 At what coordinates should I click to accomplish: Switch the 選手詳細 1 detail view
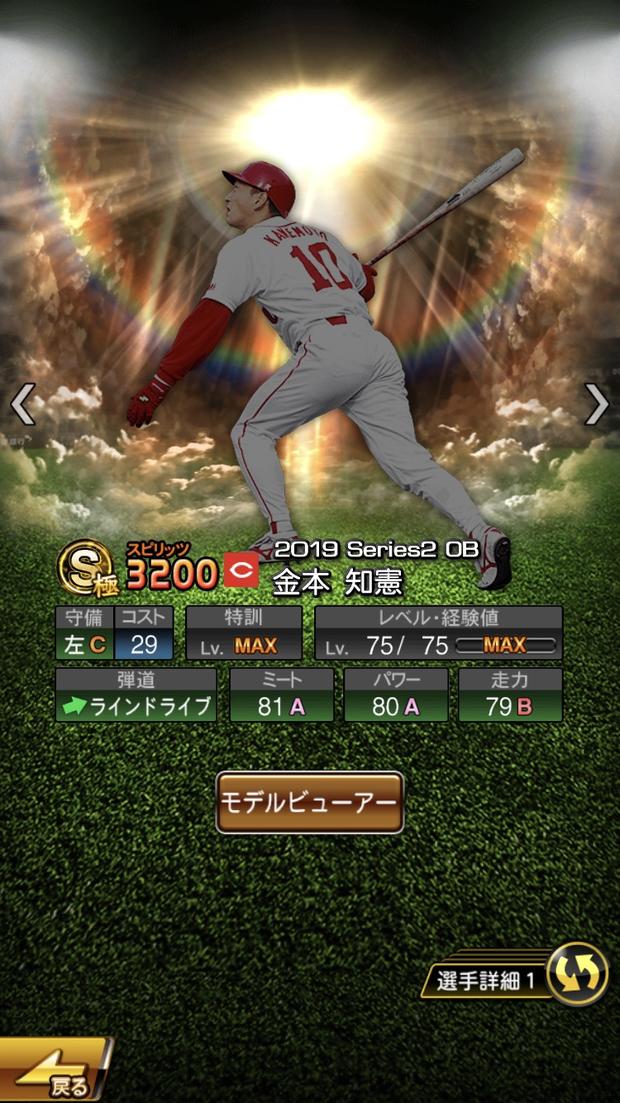point(577,973)
